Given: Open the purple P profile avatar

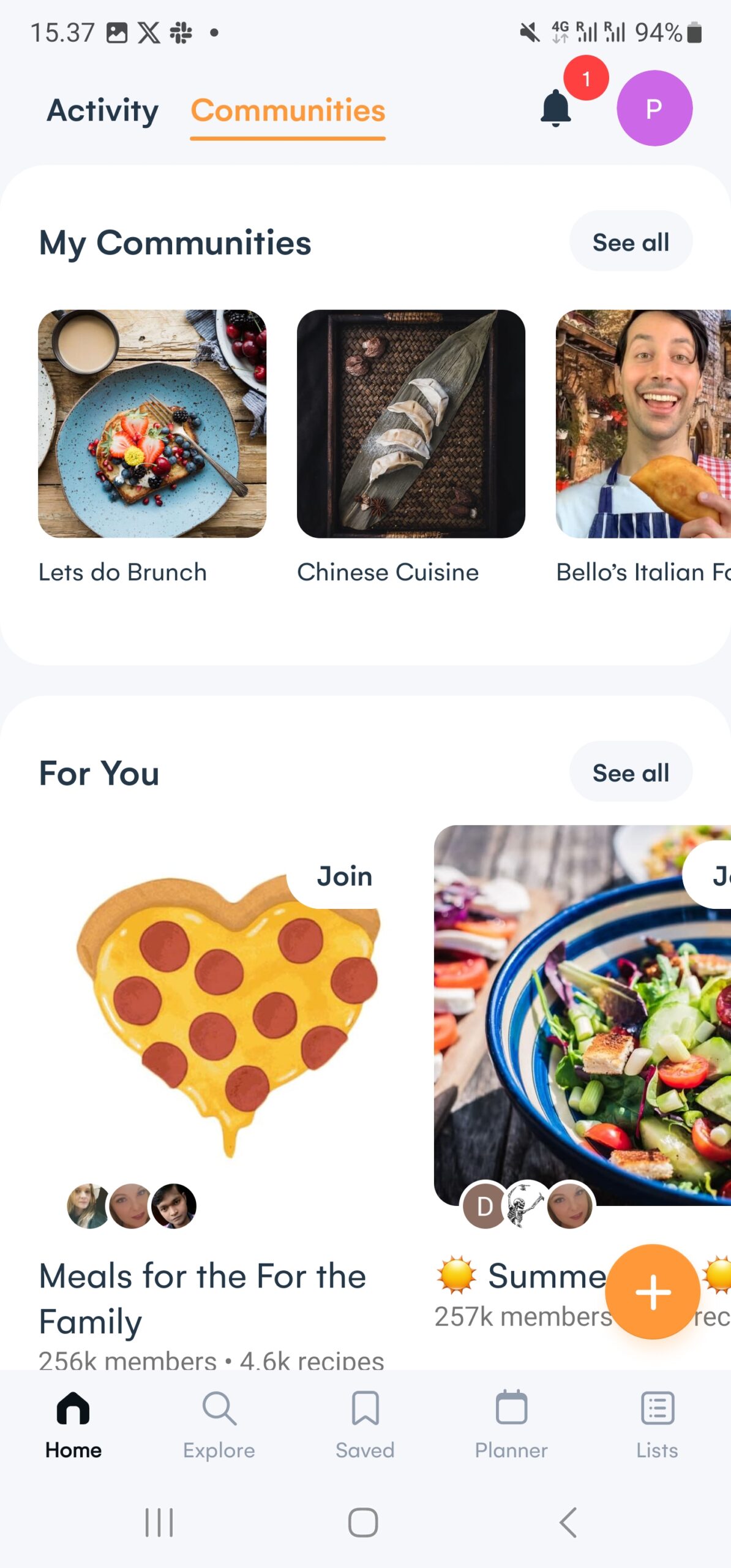Looking at the screenshot, I should click(654, 108).
